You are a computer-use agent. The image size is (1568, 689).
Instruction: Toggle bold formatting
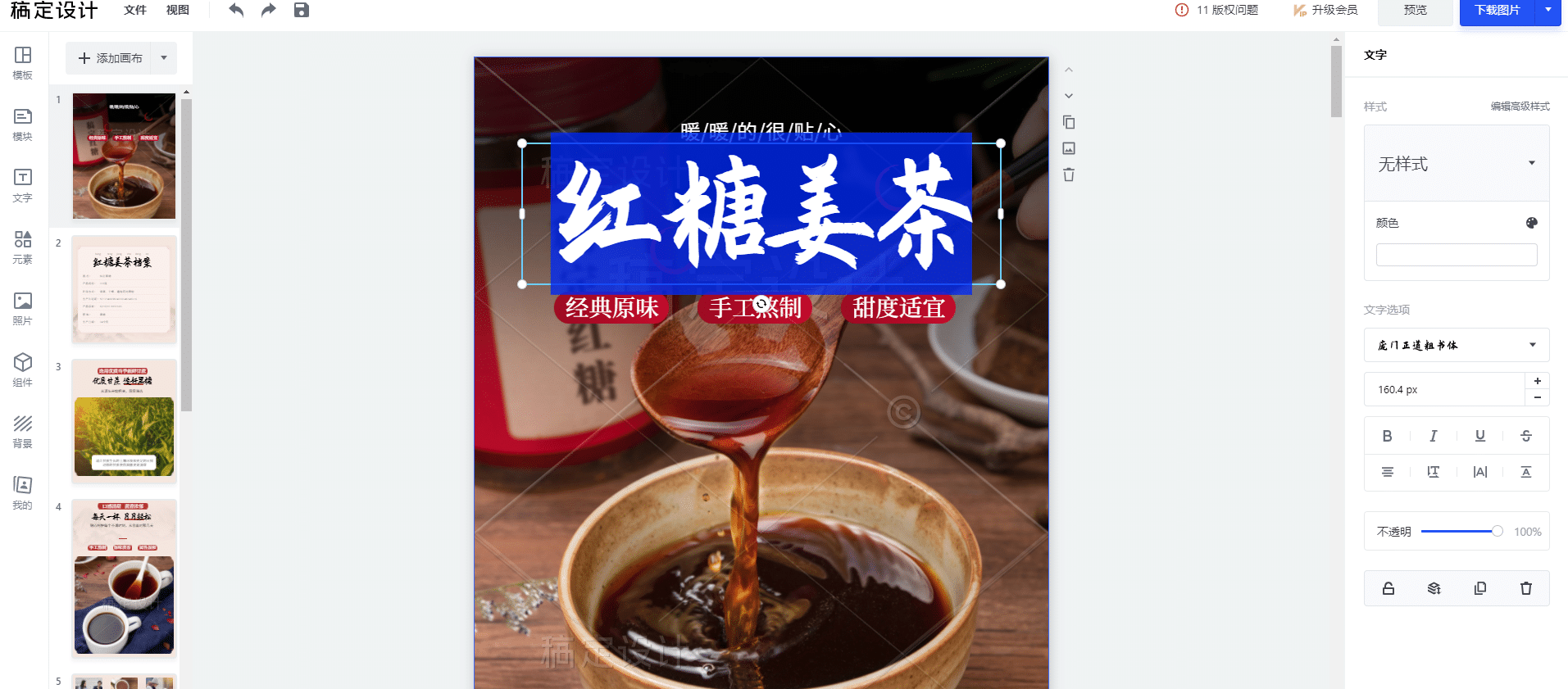pos(1387,436)
